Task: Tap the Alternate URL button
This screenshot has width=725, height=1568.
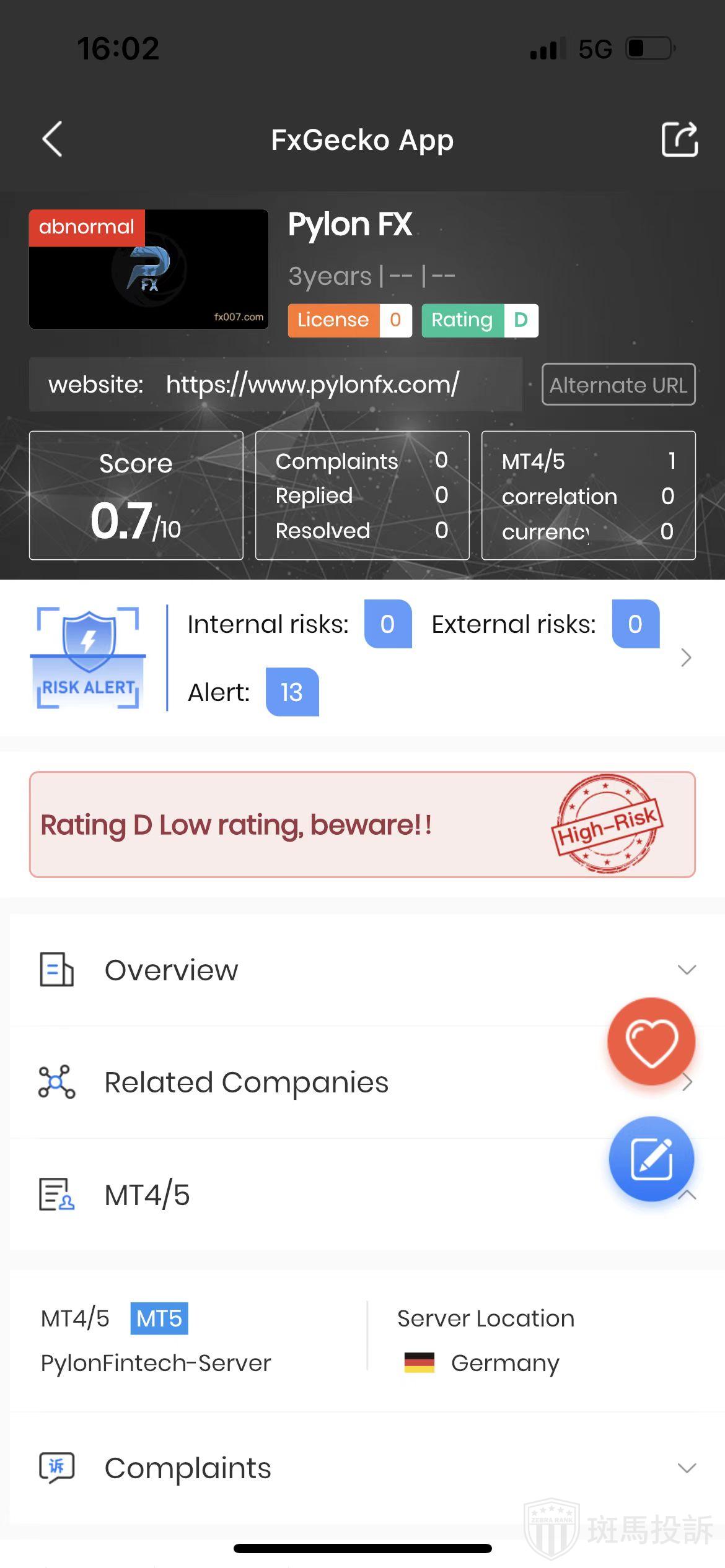Action: click(618, 385)
